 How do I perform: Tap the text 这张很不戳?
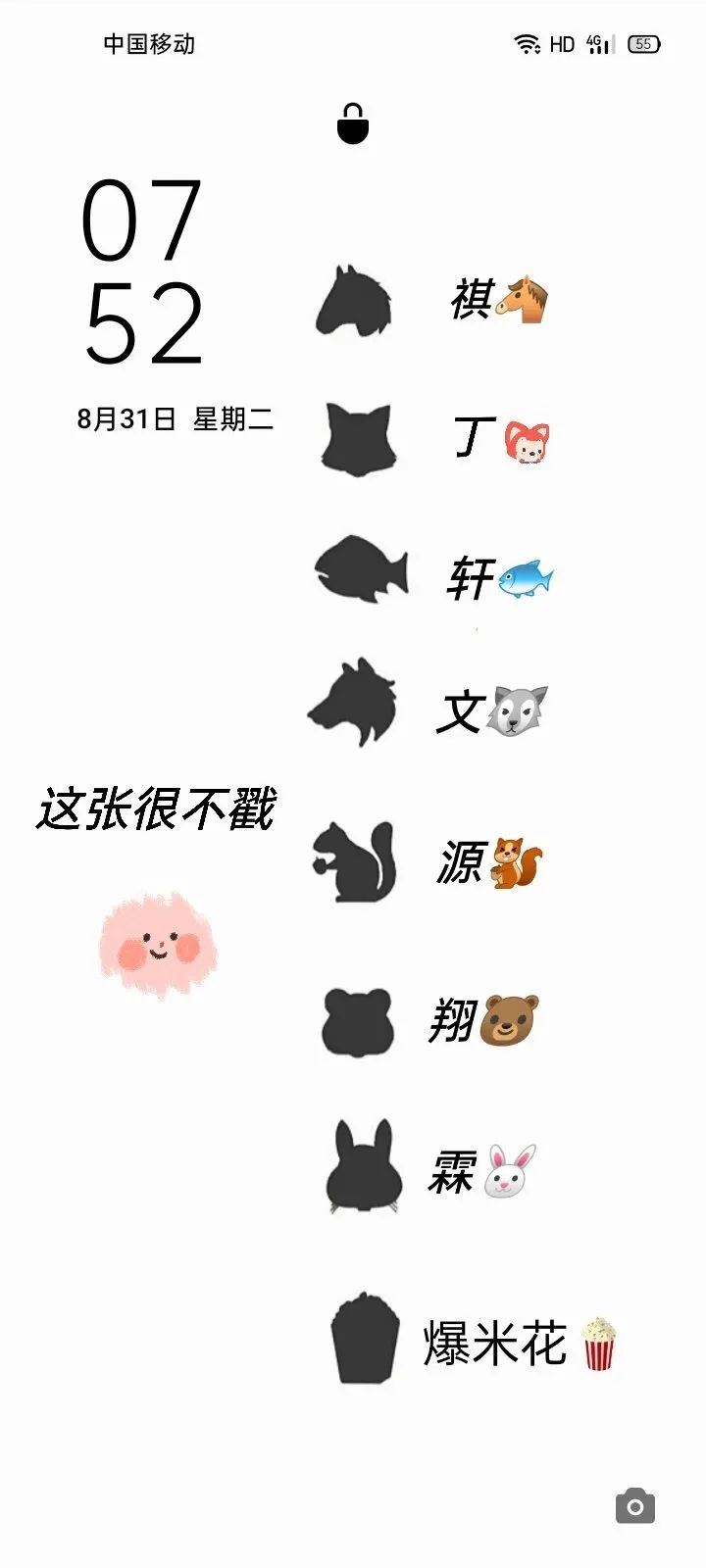click(159, 808)
